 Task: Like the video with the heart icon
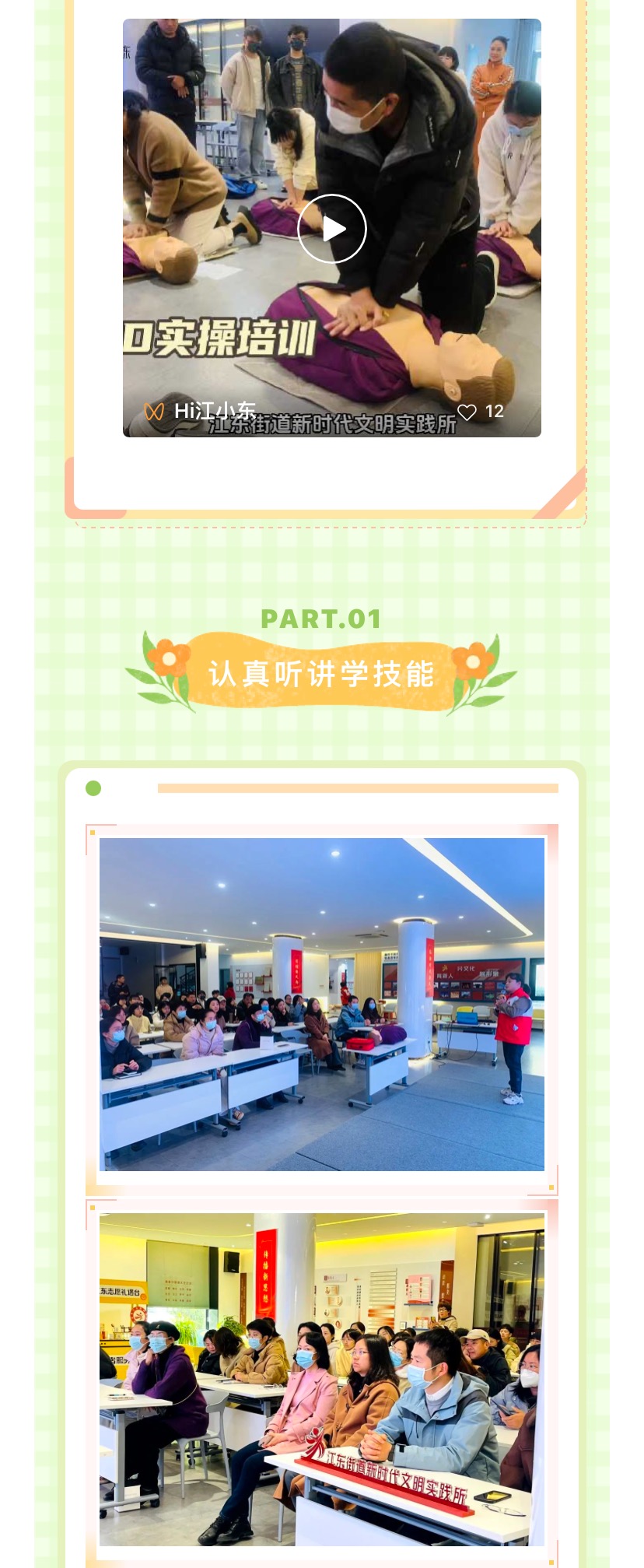467,412
